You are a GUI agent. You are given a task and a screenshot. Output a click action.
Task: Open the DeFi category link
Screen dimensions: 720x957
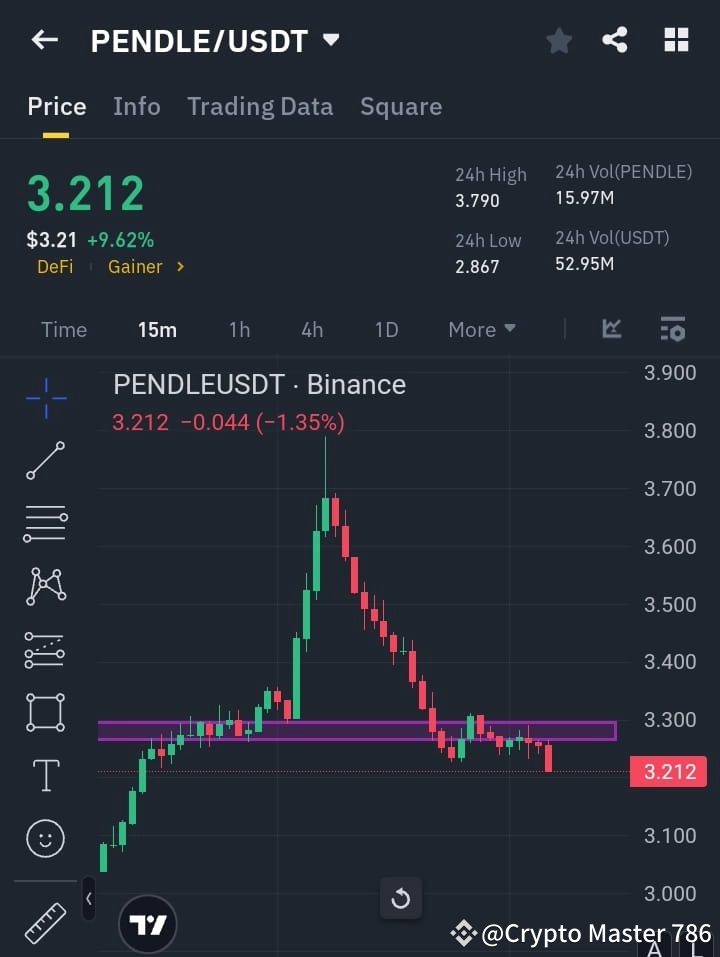pyautogui.click(x=55, y=267)
